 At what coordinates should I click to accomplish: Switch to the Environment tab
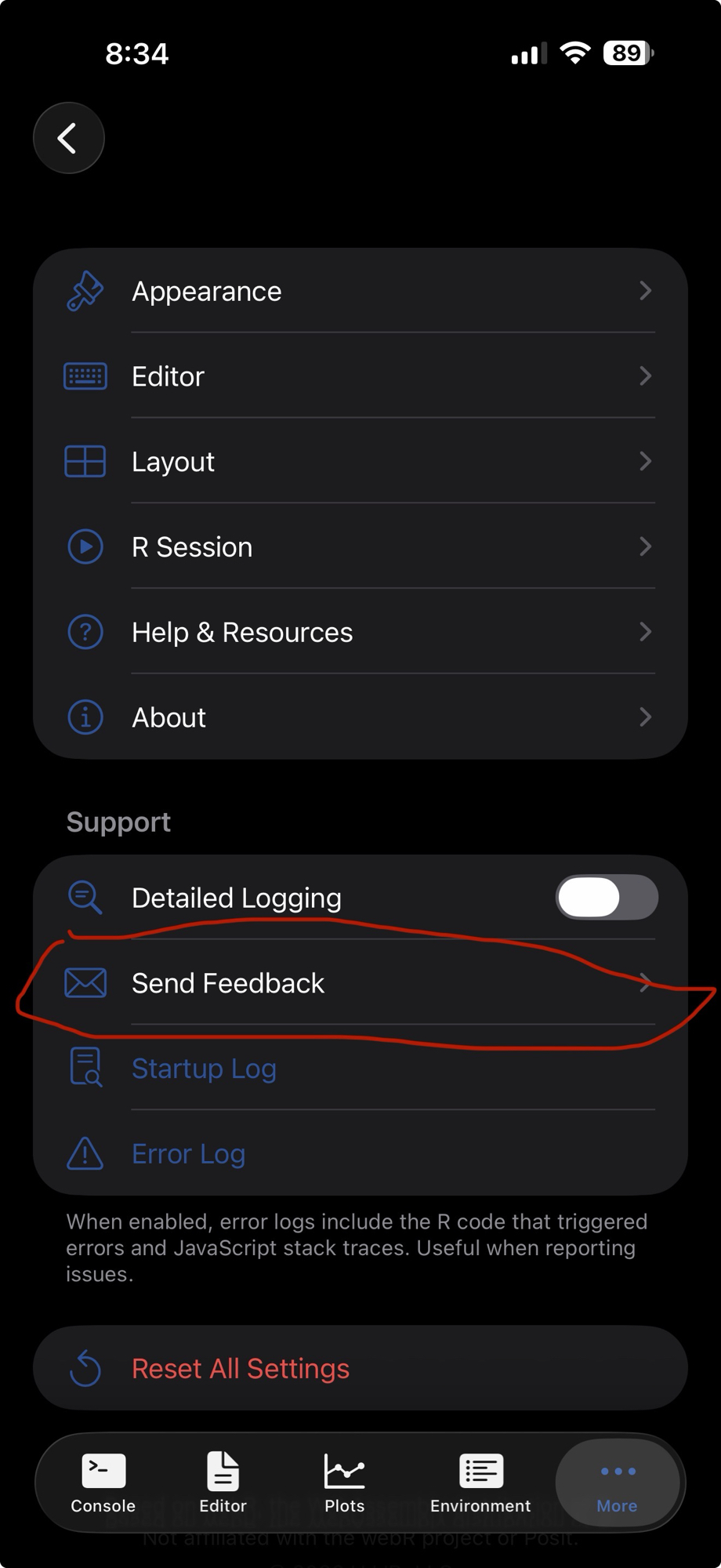tap(480, 1483)
